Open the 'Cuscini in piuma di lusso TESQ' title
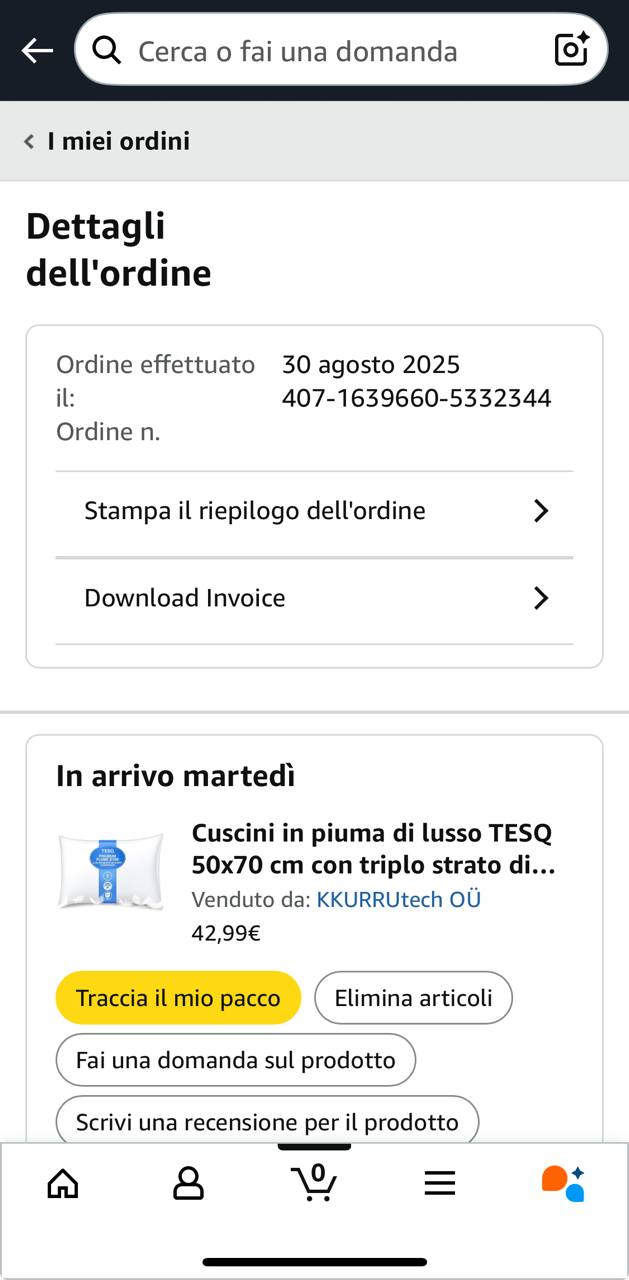Viewport: 629px width, 1280px height. 372,848
